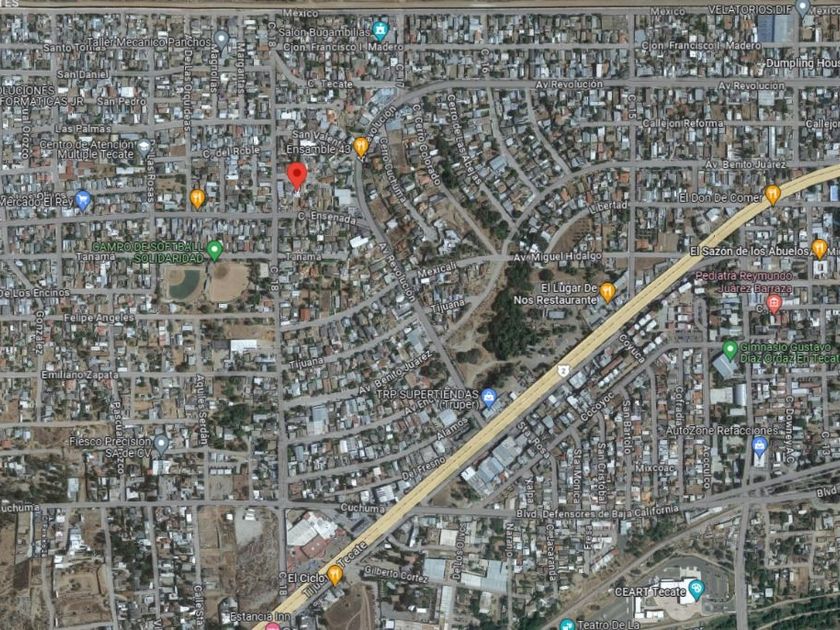Open the Ensamble 43 restaurant pin
The height and width of the screenshot is (630, 840).
(361, 147)
